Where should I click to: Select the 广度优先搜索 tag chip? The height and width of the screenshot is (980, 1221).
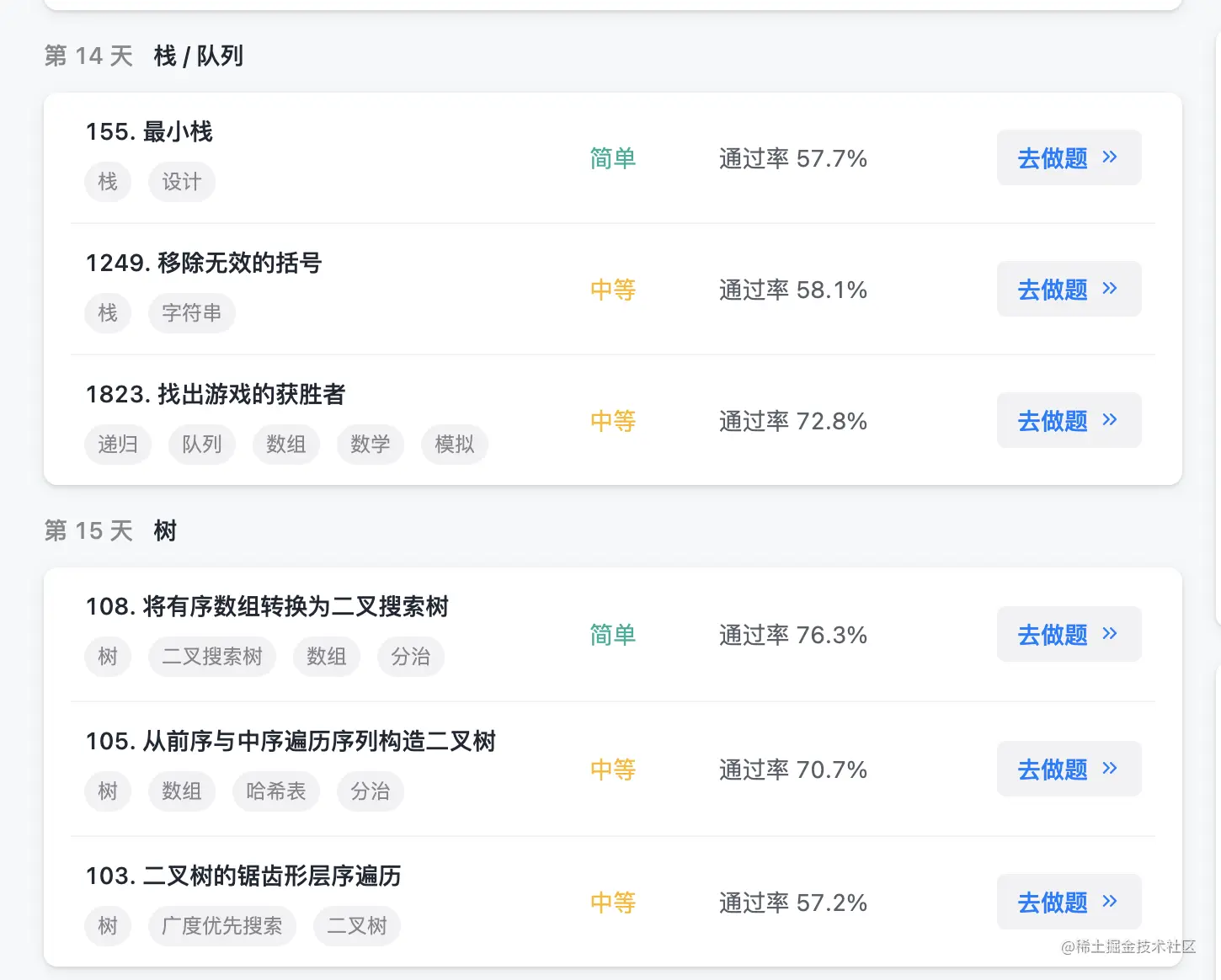pos(222,926)
